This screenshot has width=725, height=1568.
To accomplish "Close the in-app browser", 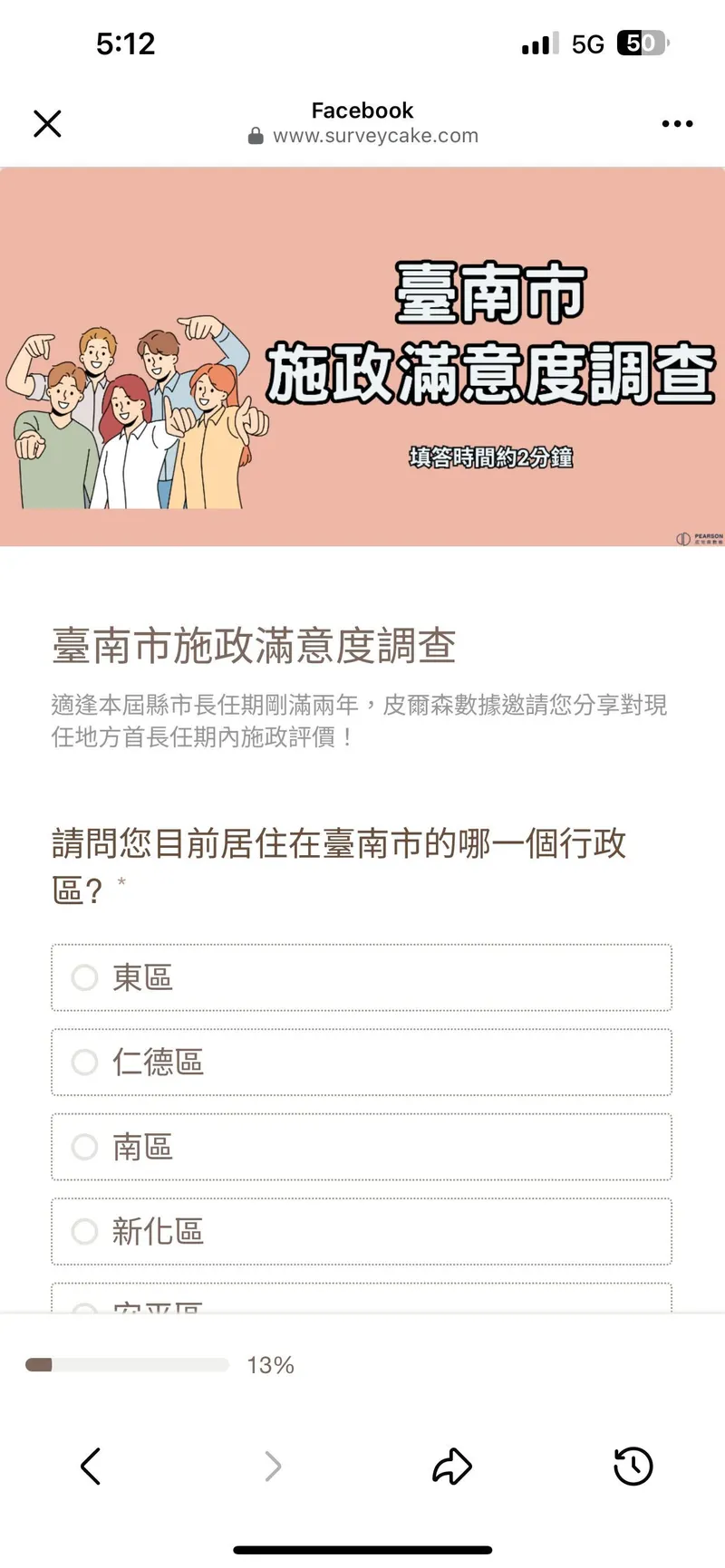I will [47, 123].
